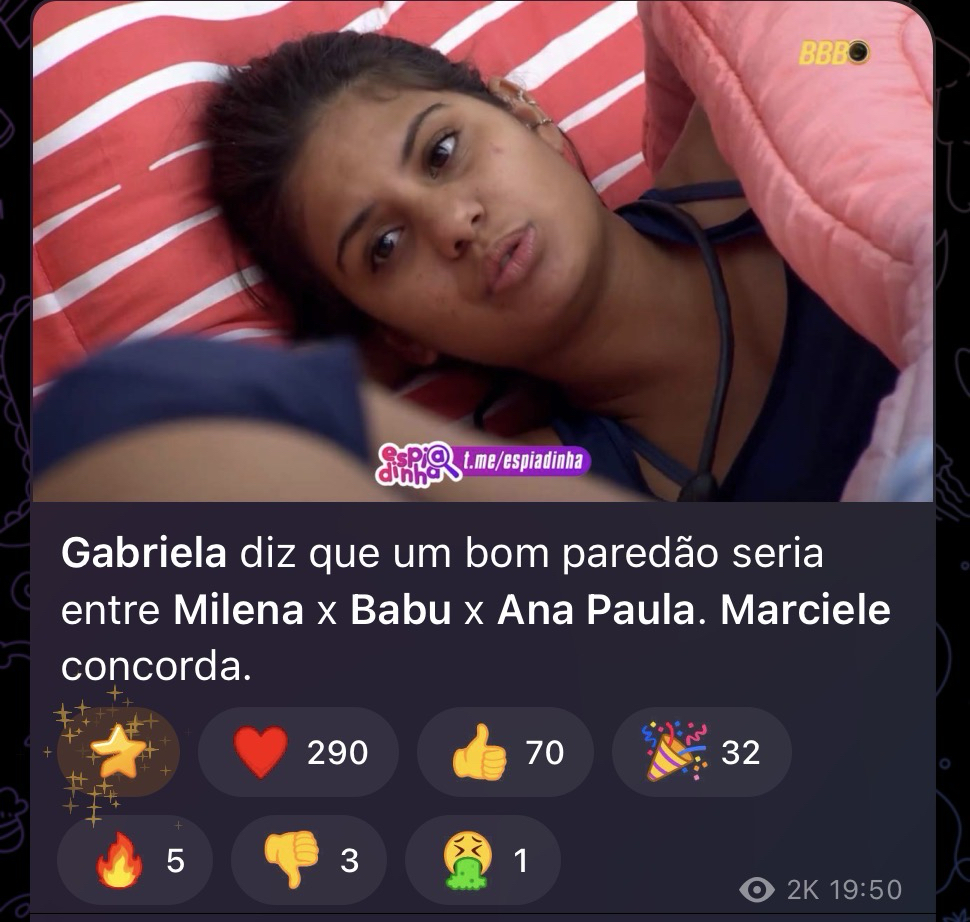Open the post photo in full view

pos(483,250)
